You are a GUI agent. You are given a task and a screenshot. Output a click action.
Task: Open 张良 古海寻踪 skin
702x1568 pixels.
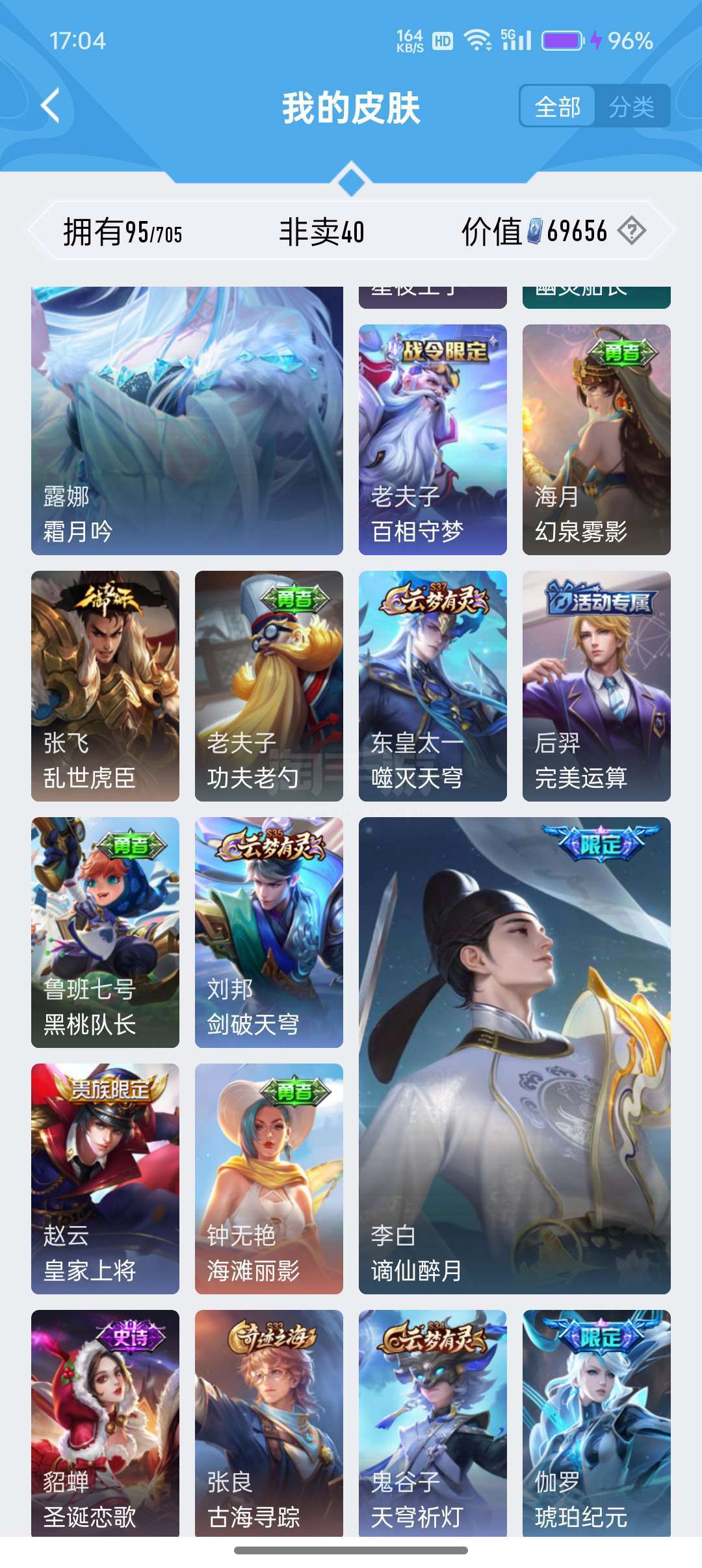pyautogui.click(x=269, y=1423)
